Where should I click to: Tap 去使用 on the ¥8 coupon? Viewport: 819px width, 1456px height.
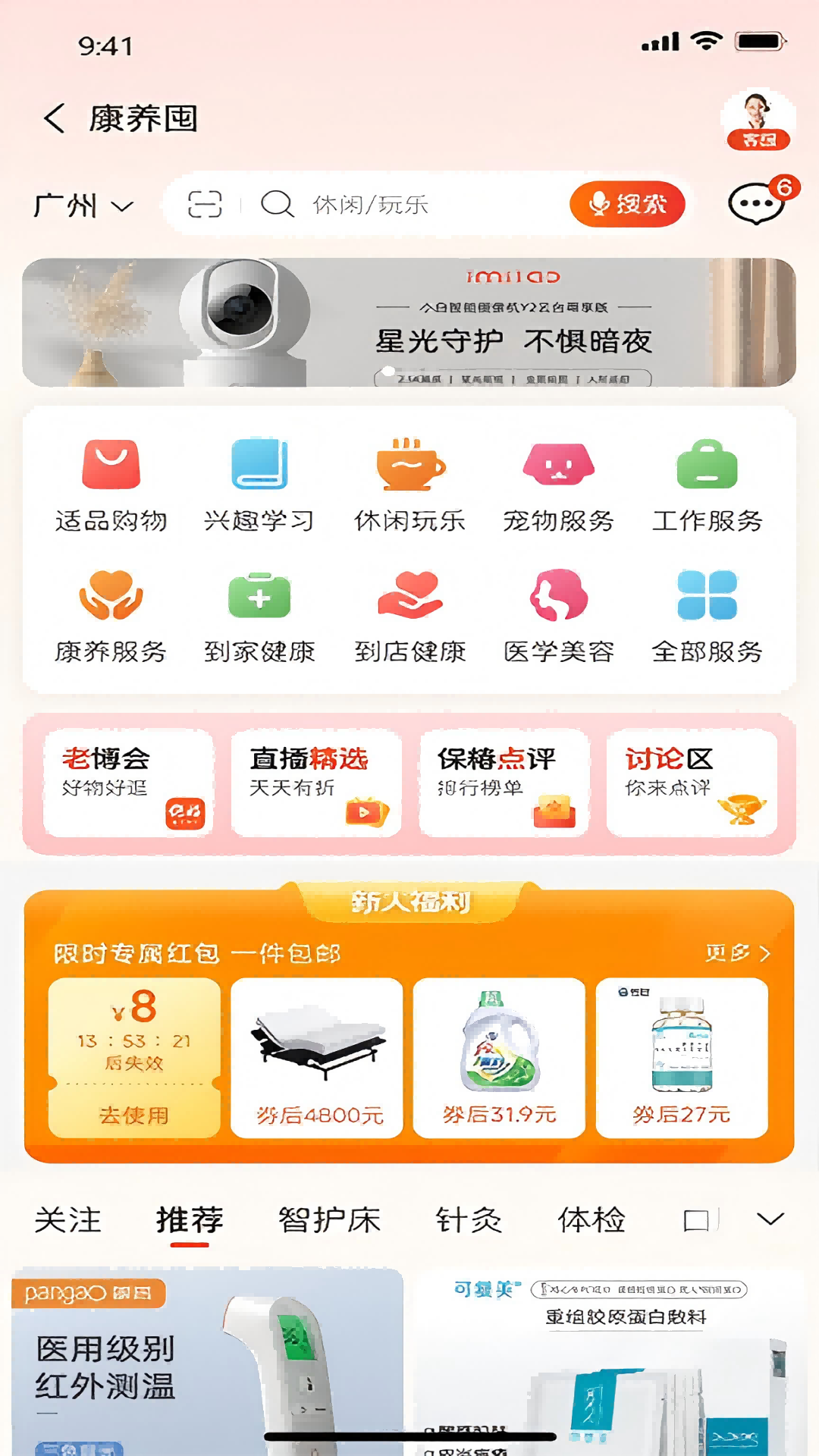(134, 1115)
